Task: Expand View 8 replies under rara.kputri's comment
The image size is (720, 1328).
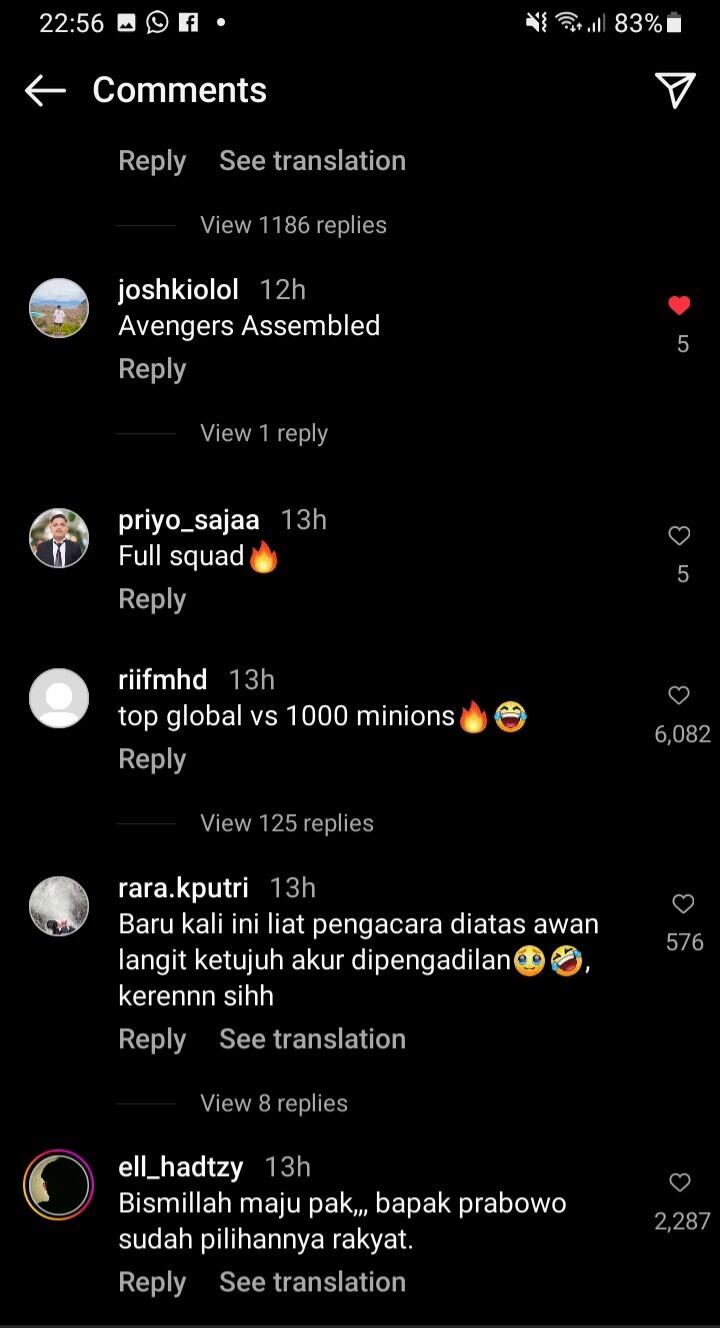Action: point(273,1103)
